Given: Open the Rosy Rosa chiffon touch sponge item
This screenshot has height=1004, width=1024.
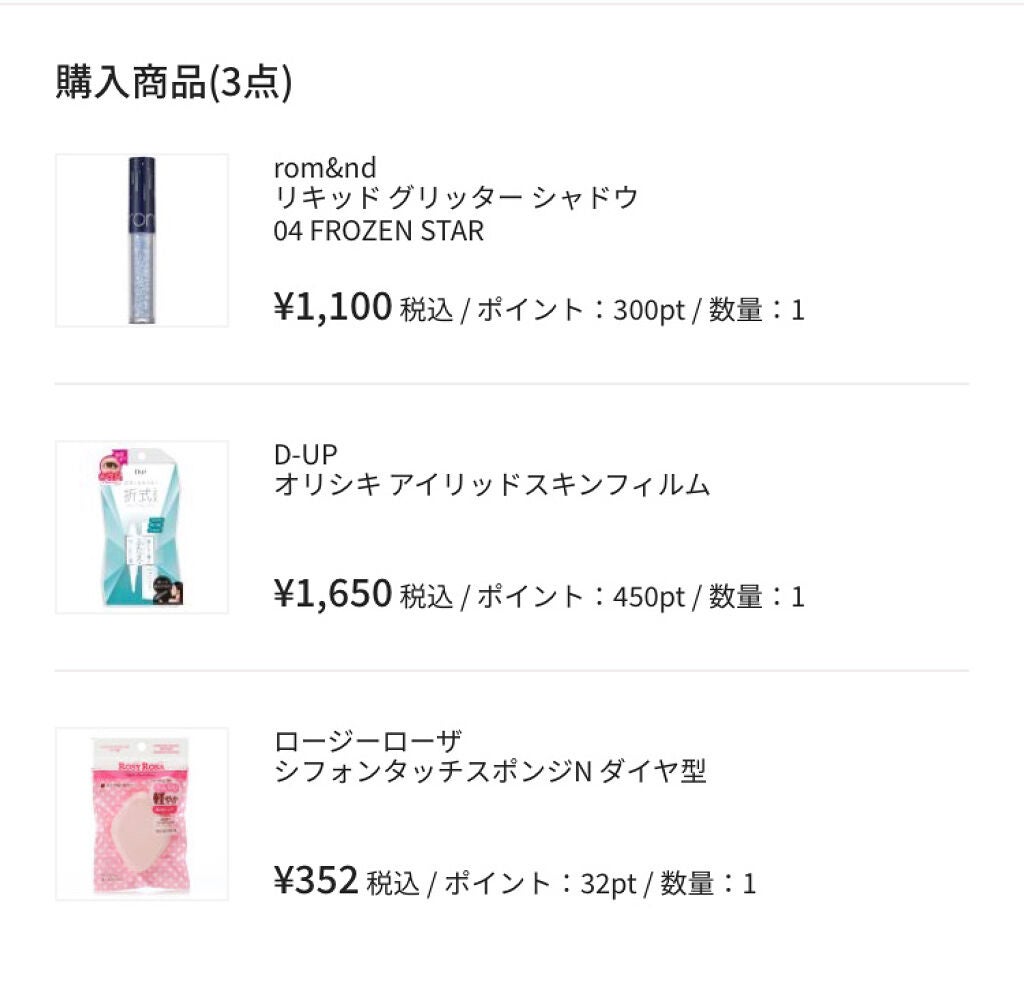Looking at the screenshot, I should click(x=489, y=773).
